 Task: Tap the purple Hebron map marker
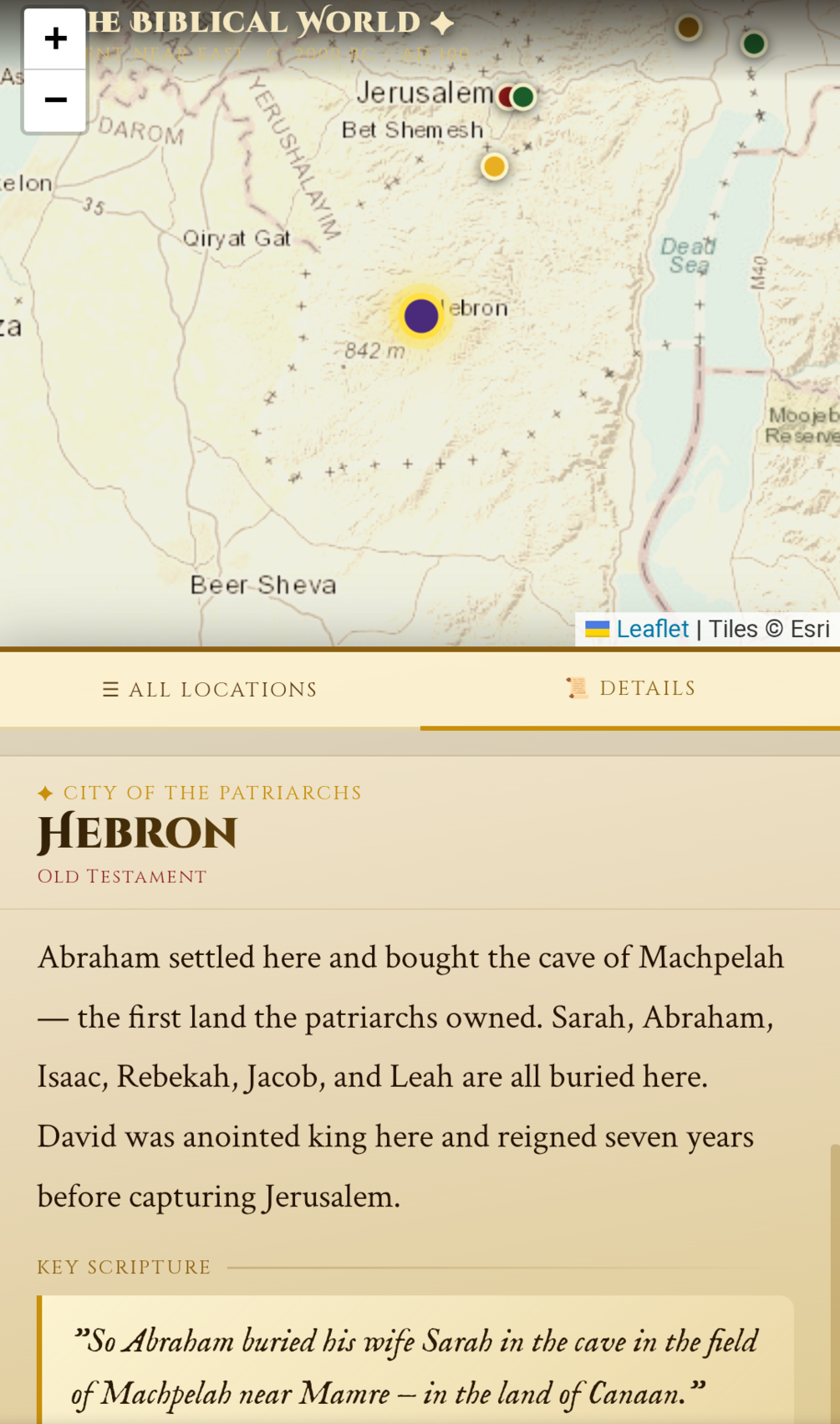click(420, 316)
